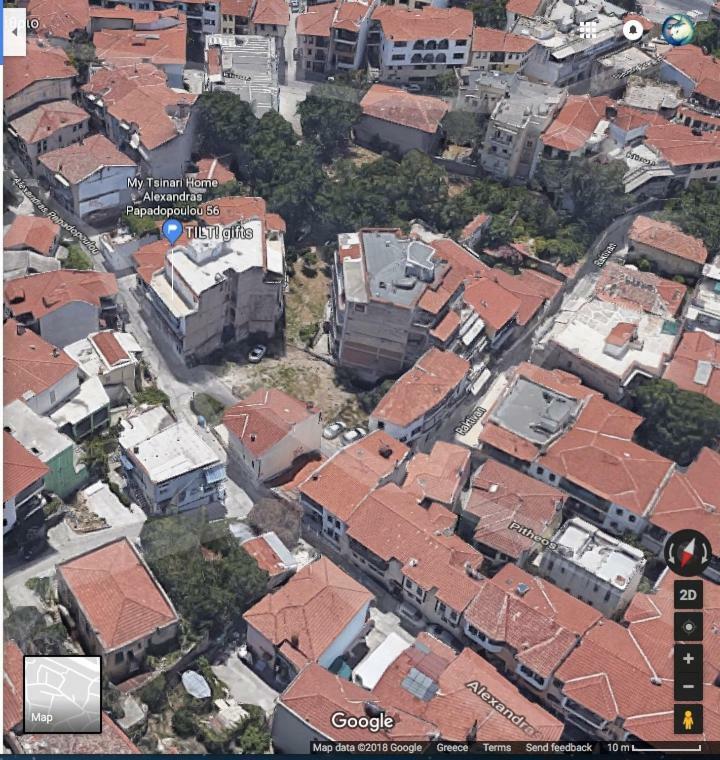Zoom in with the plus button
Image resolution: width=720 pixels, height=760 pixels.
point(688,659)
